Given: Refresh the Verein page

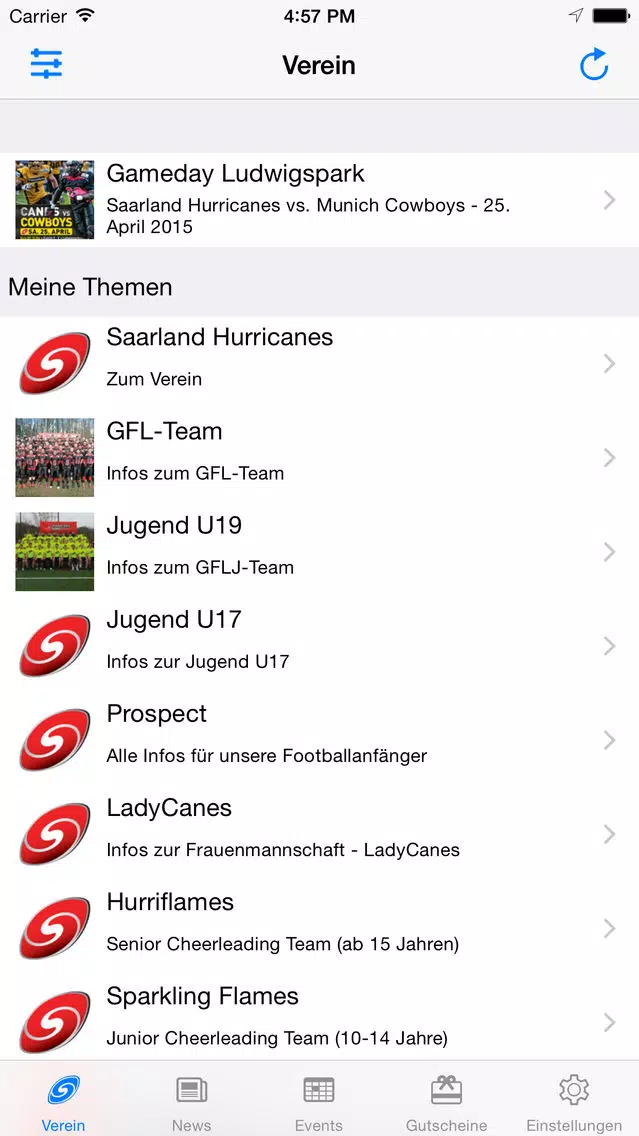Looking at the screenshot, I should (x=594, y=65).
